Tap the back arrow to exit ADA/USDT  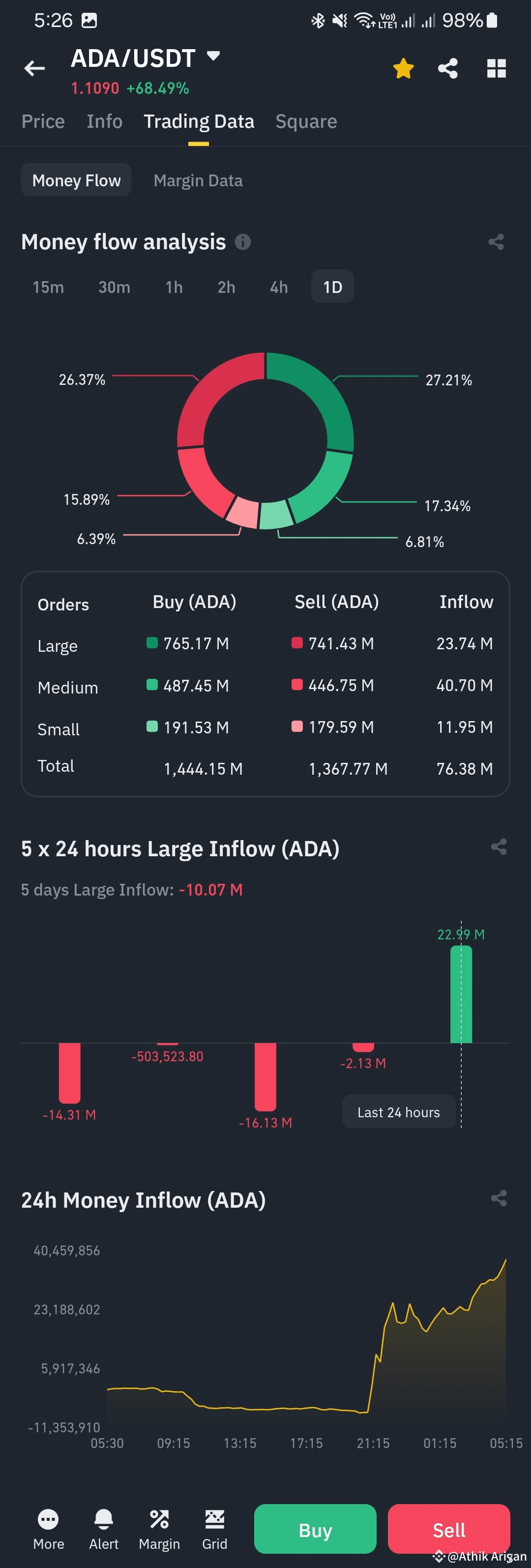click(x=35, y=67)
